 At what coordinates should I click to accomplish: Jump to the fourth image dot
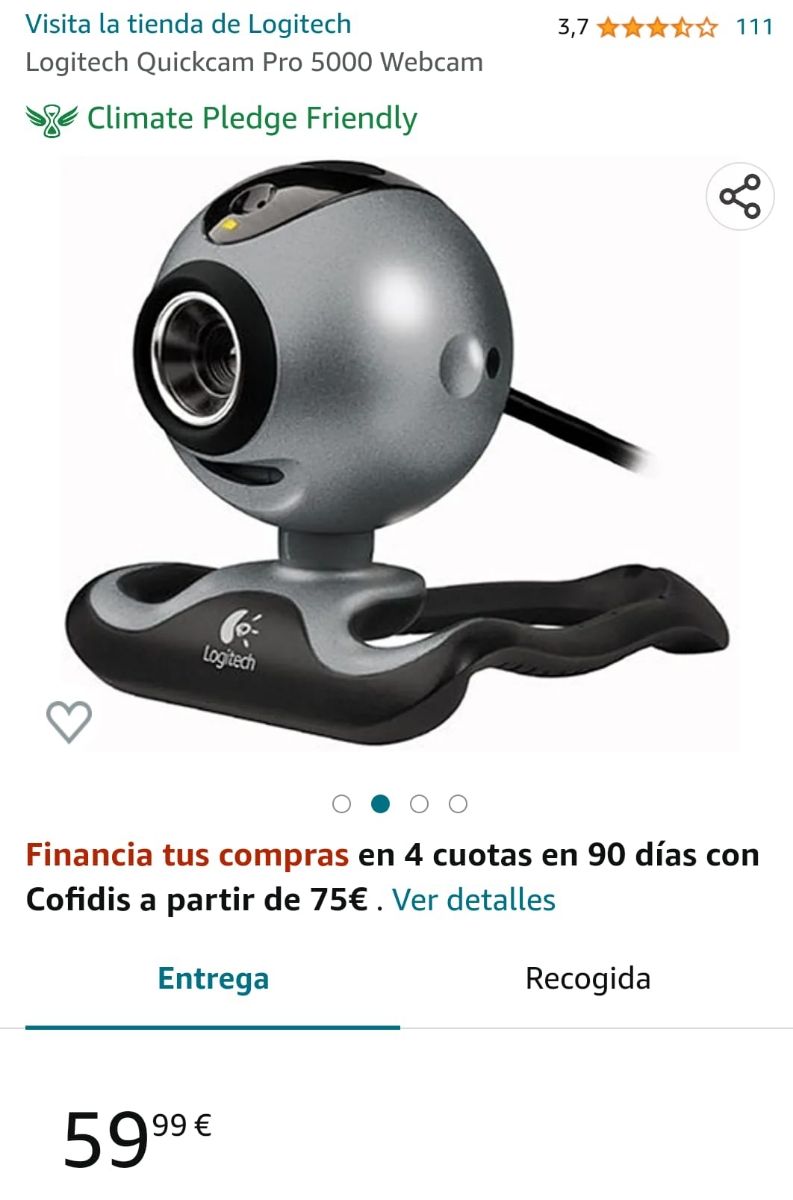pyautogui.click(x=458, y=804)
